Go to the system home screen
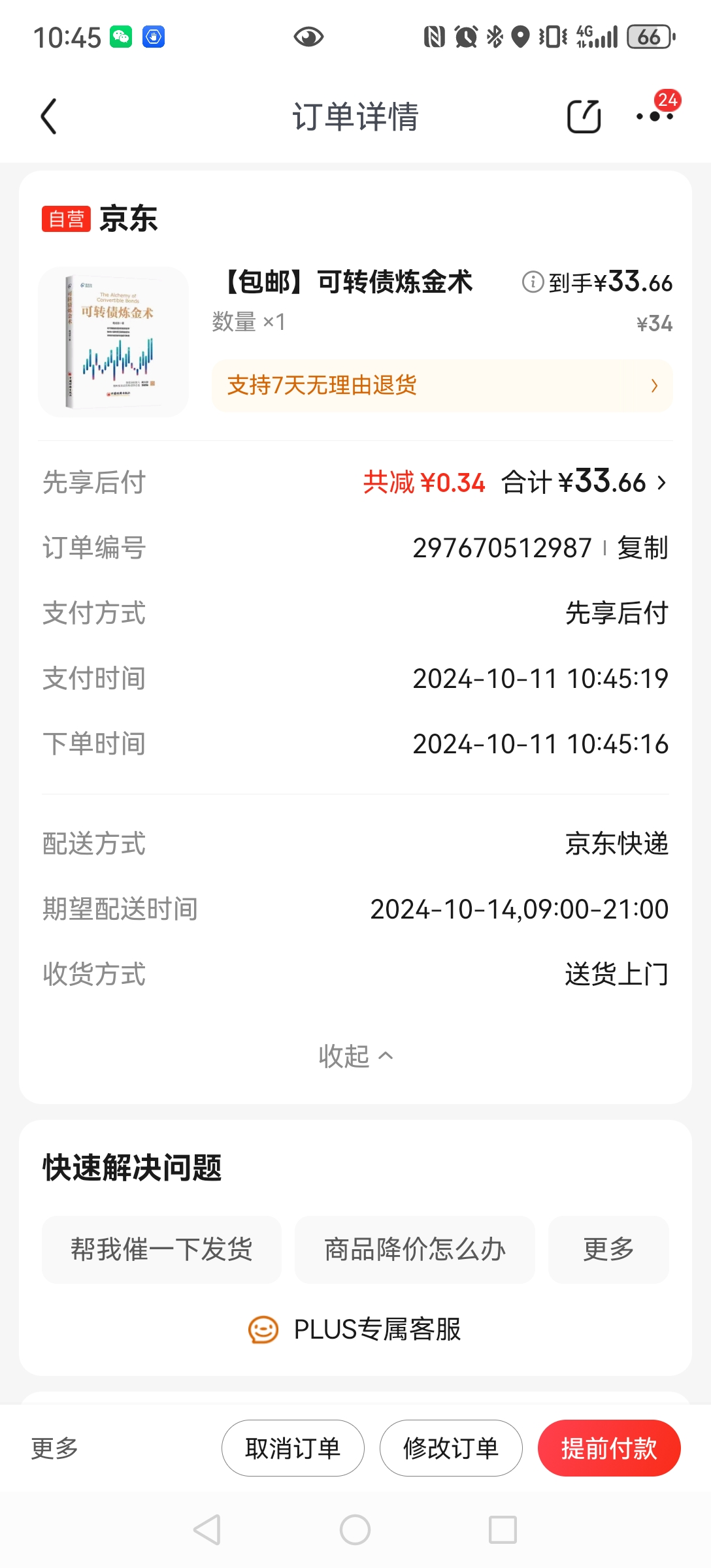The width and height of the screenshot is (711, 1568). pyautogui.click(x=355, y=1529)
